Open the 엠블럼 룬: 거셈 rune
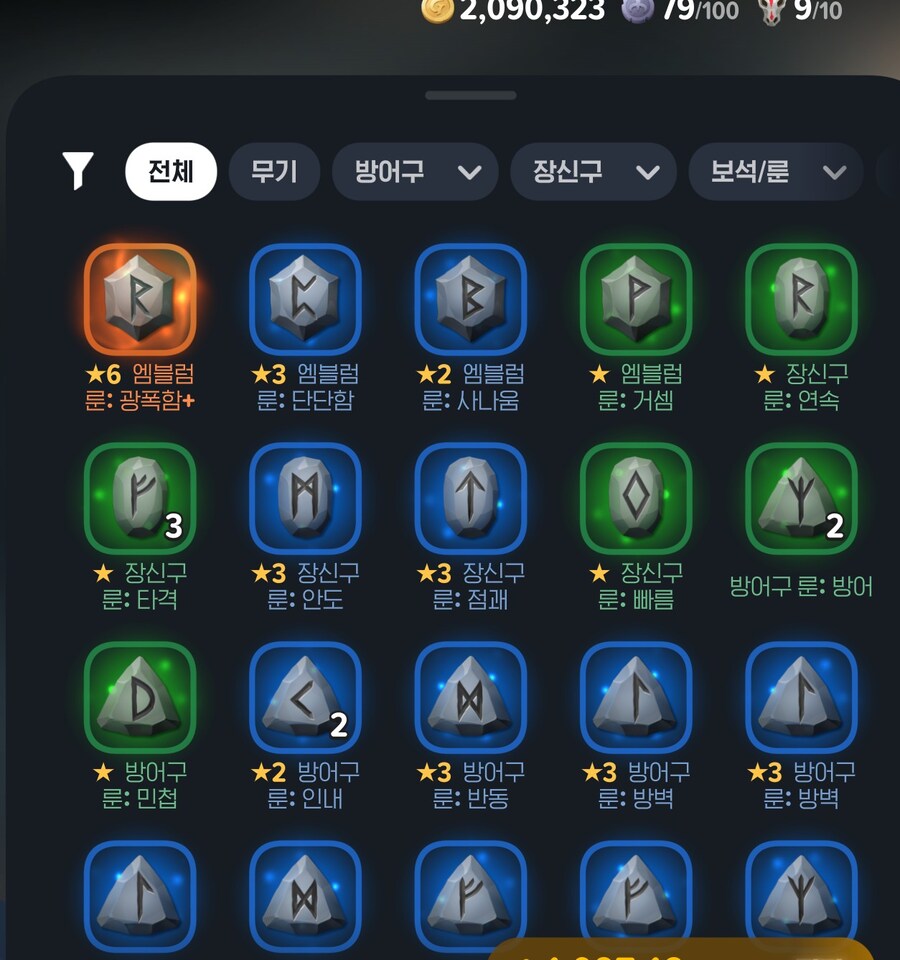The width and height of the screenshot is (900, 960). coord(636,299)
